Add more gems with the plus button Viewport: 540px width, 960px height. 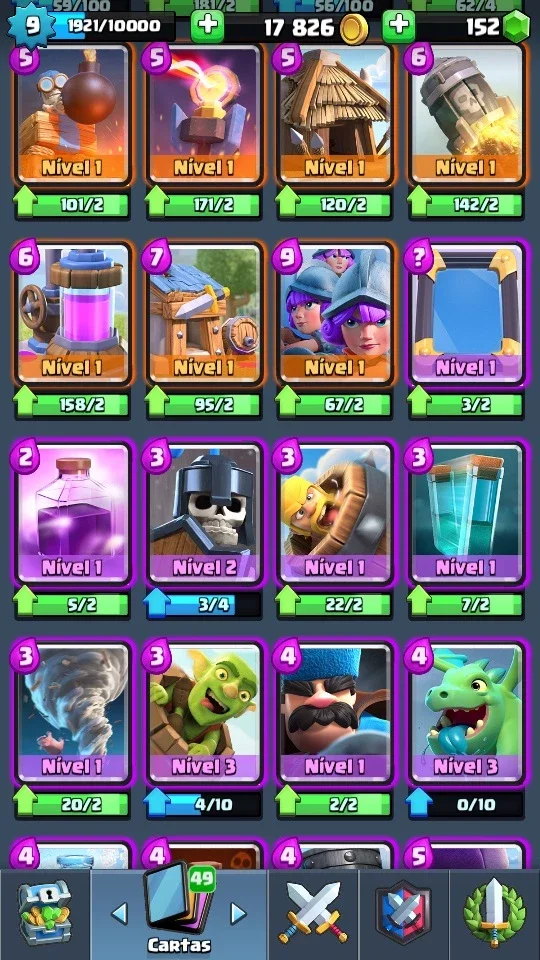click(x=399, y=26)
